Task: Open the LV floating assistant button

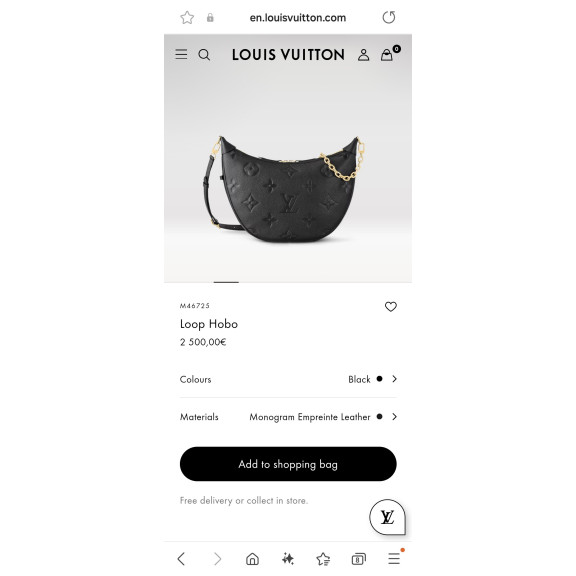Action: click(x=387, y=517)
